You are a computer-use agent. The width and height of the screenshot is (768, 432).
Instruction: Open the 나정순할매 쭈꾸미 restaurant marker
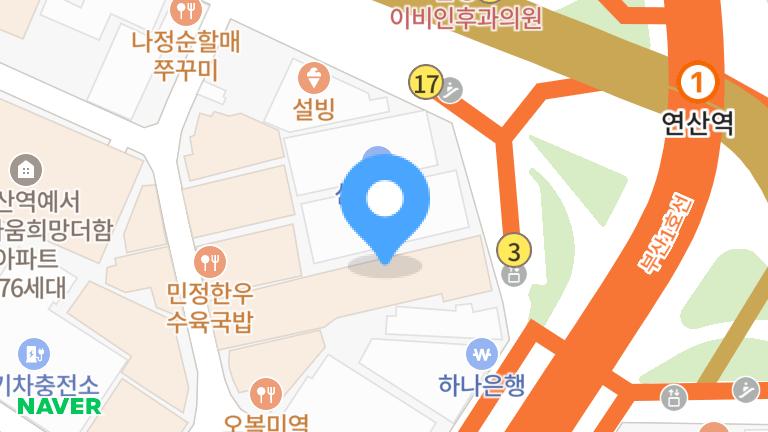click(x=186, y=13)
